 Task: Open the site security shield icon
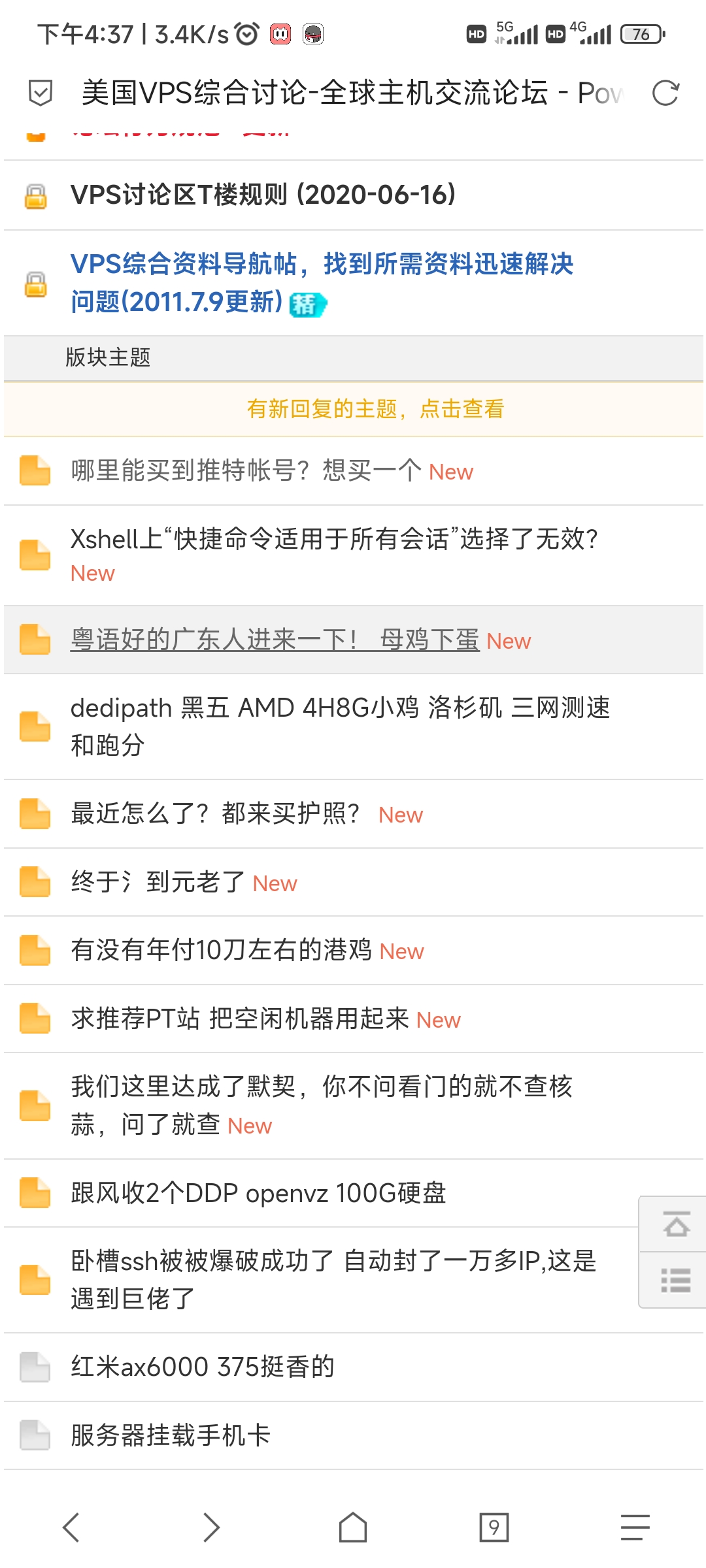(x=41, y=93)
